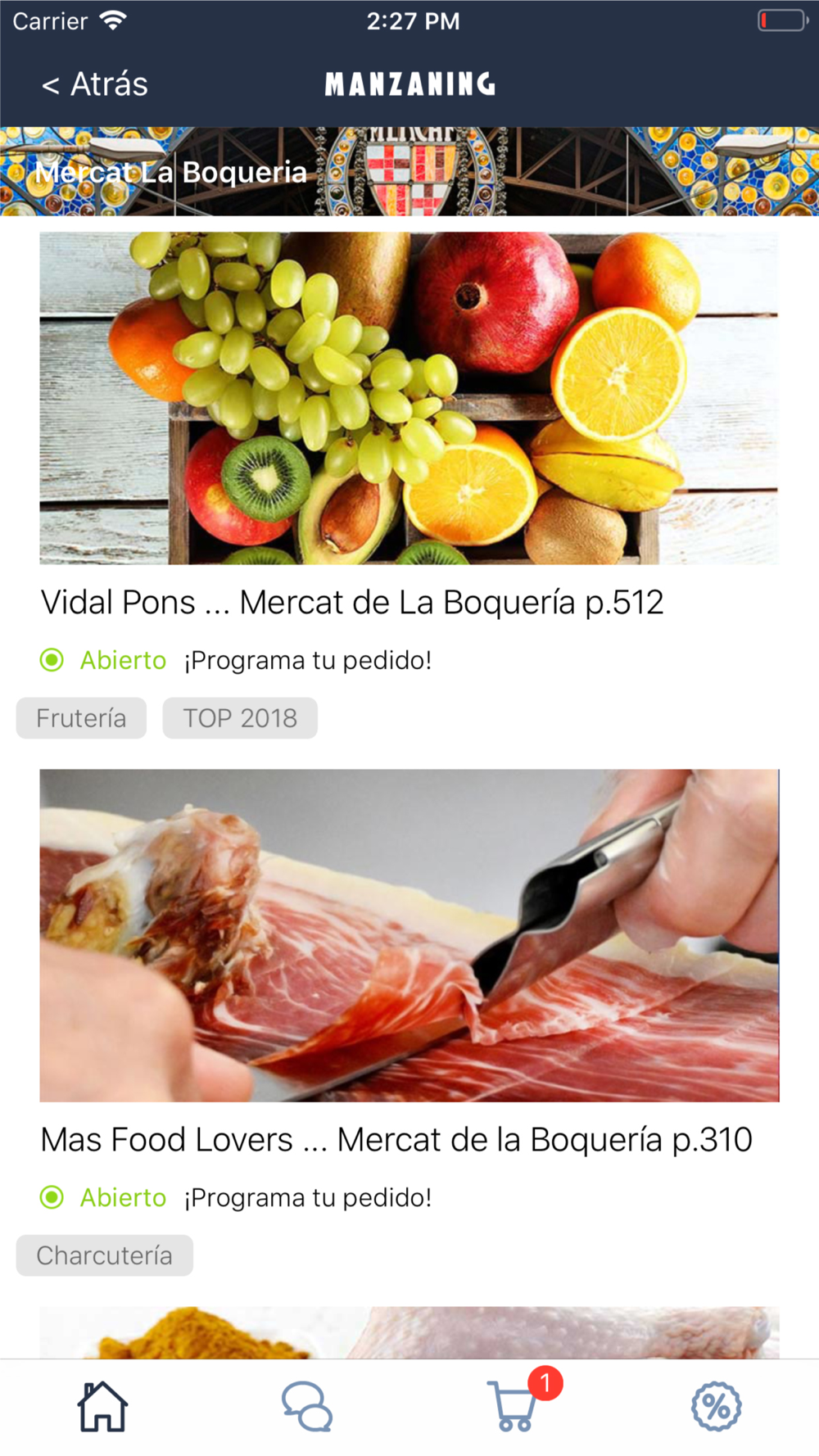Open the discounts percent tab
Image resolution: width=819 pixels, height=1456 pixels.
pos(717,1407)
